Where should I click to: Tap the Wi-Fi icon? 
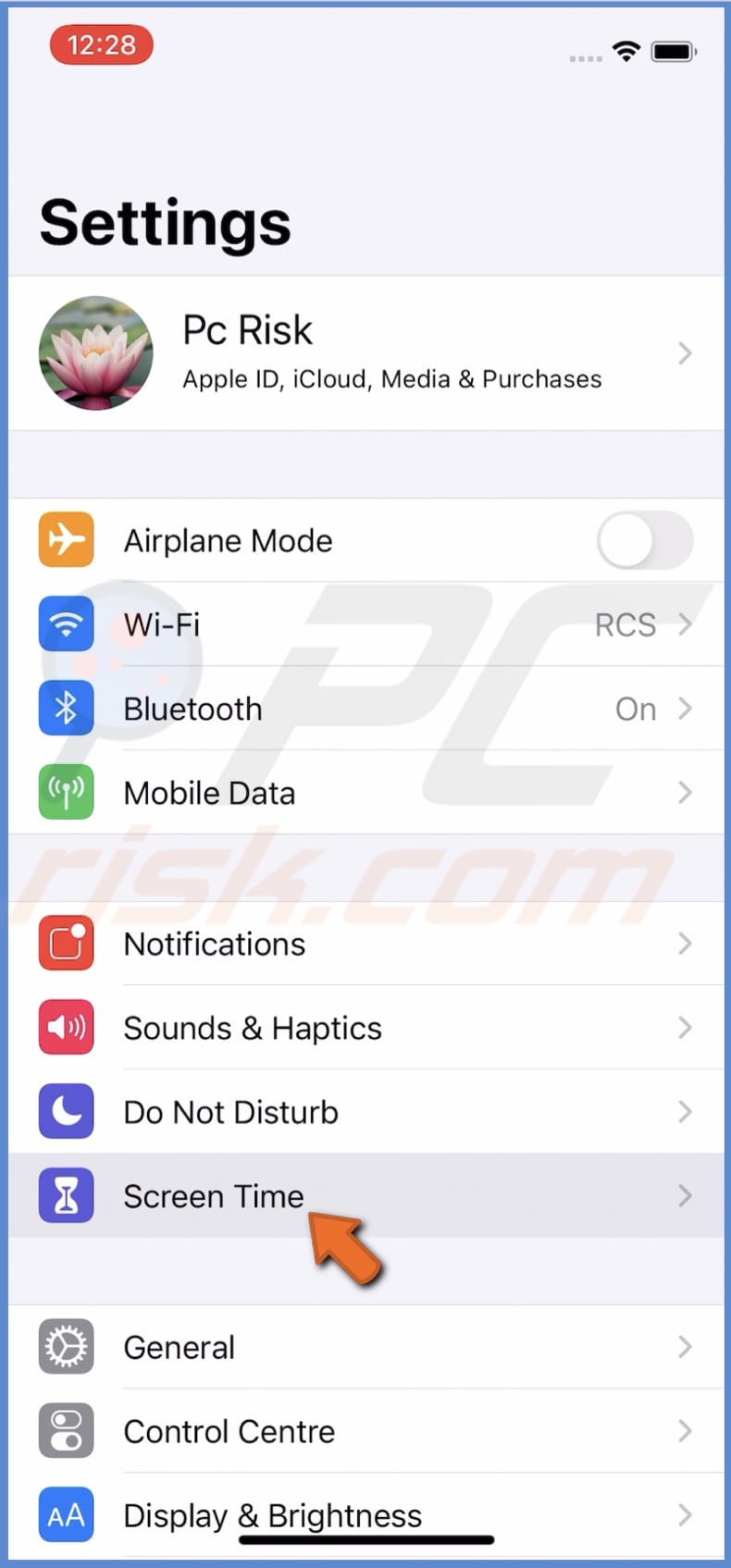(65, 624)
